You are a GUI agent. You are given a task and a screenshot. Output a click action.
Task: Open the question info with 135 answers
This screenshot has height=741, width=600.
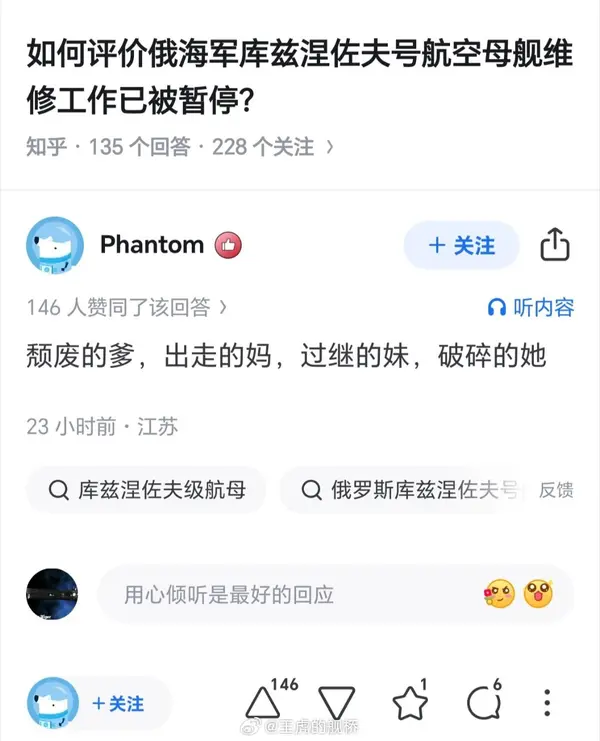tap(180, 147)
